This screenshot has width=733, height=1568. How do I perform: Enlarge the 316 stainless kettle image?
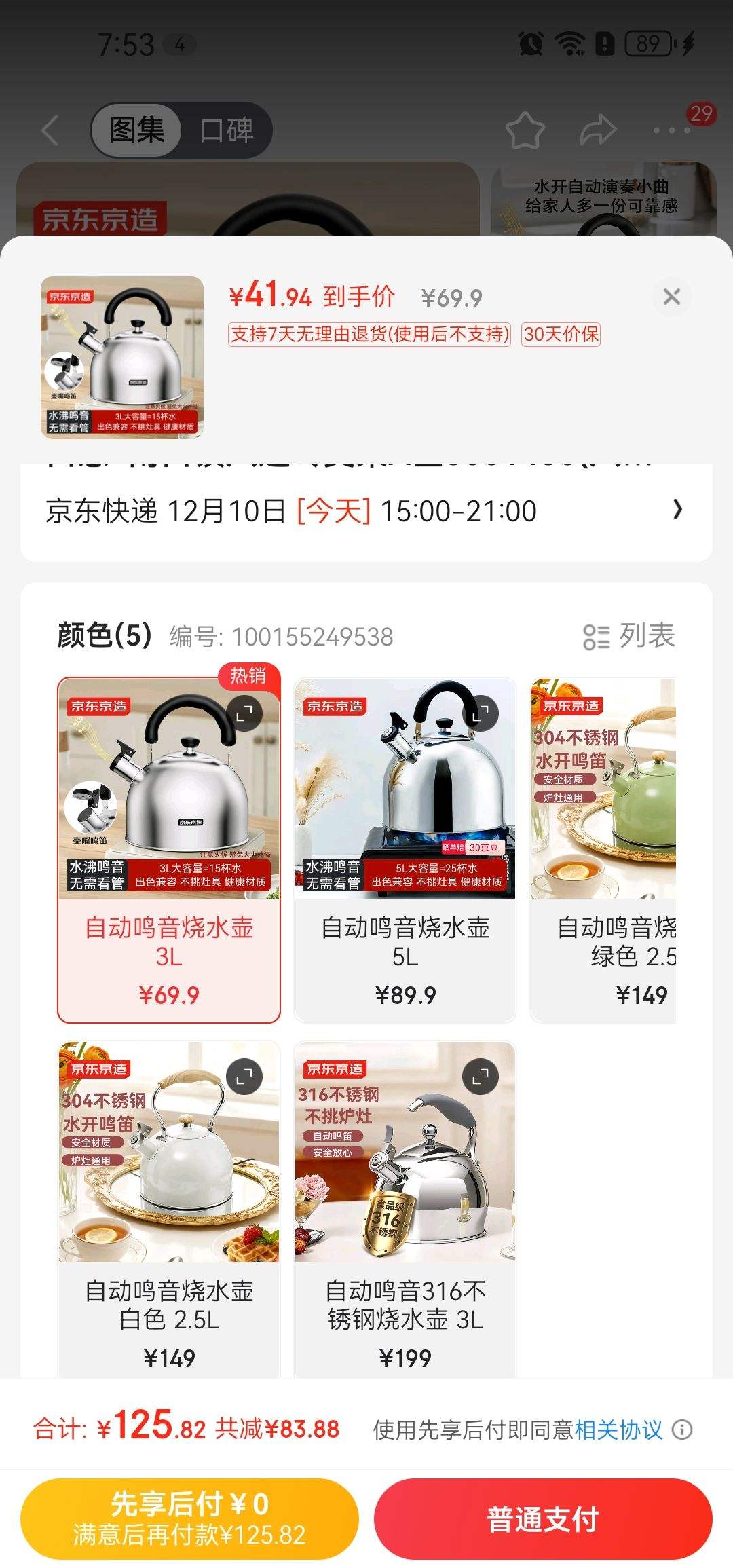coord(481,1076)
